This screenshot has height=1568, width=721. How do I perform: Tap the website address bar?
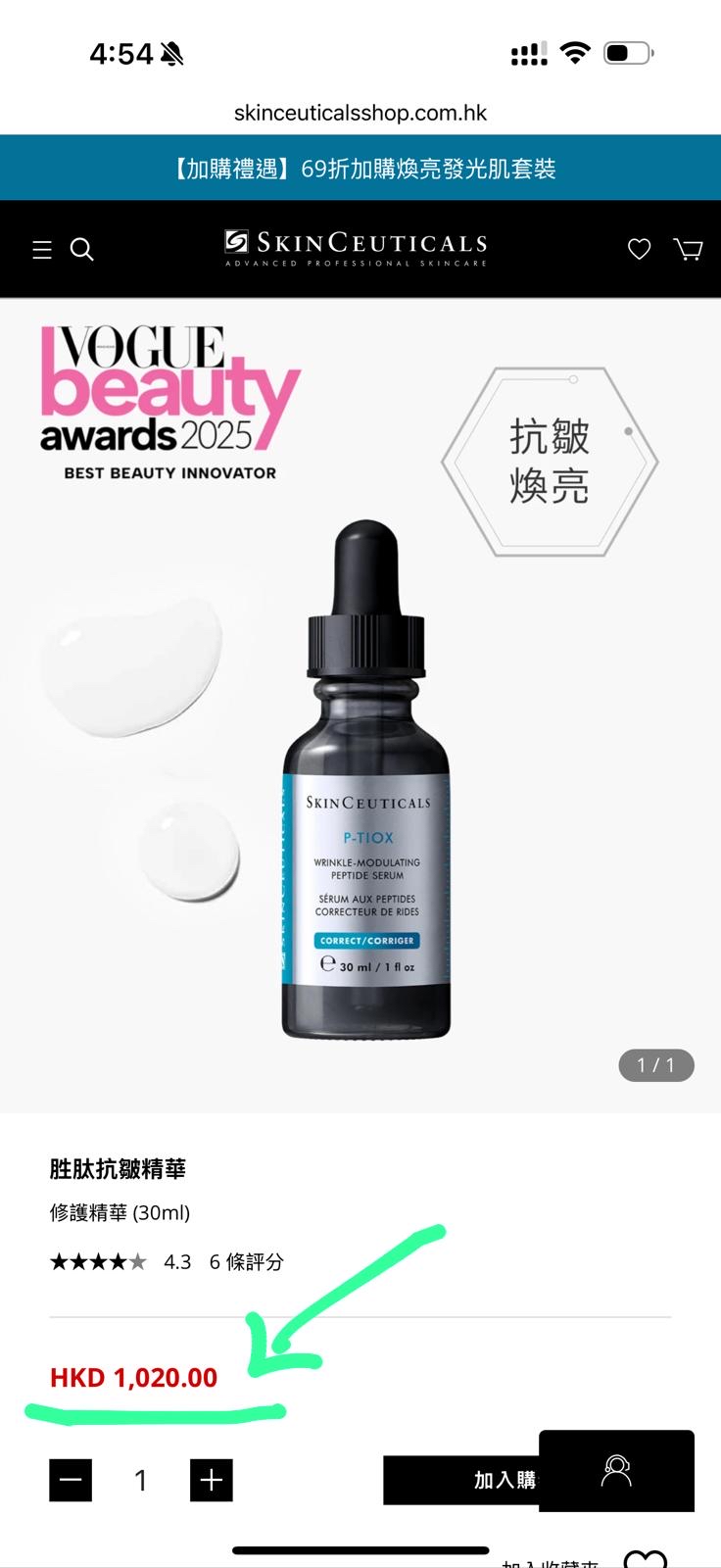(360, 113)
